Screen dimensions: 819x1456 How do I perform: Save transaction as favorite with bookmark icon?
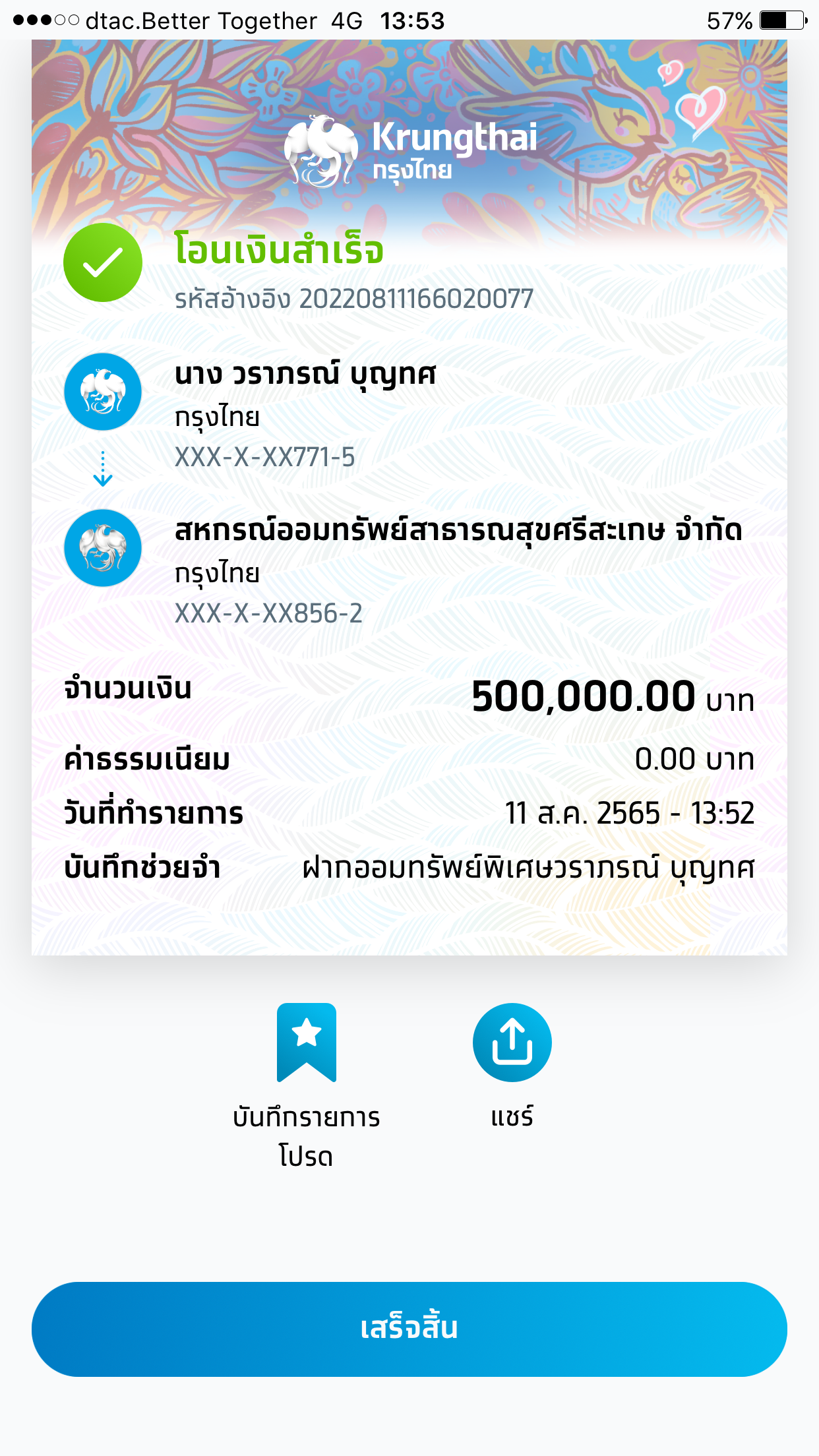[307, 1043]
